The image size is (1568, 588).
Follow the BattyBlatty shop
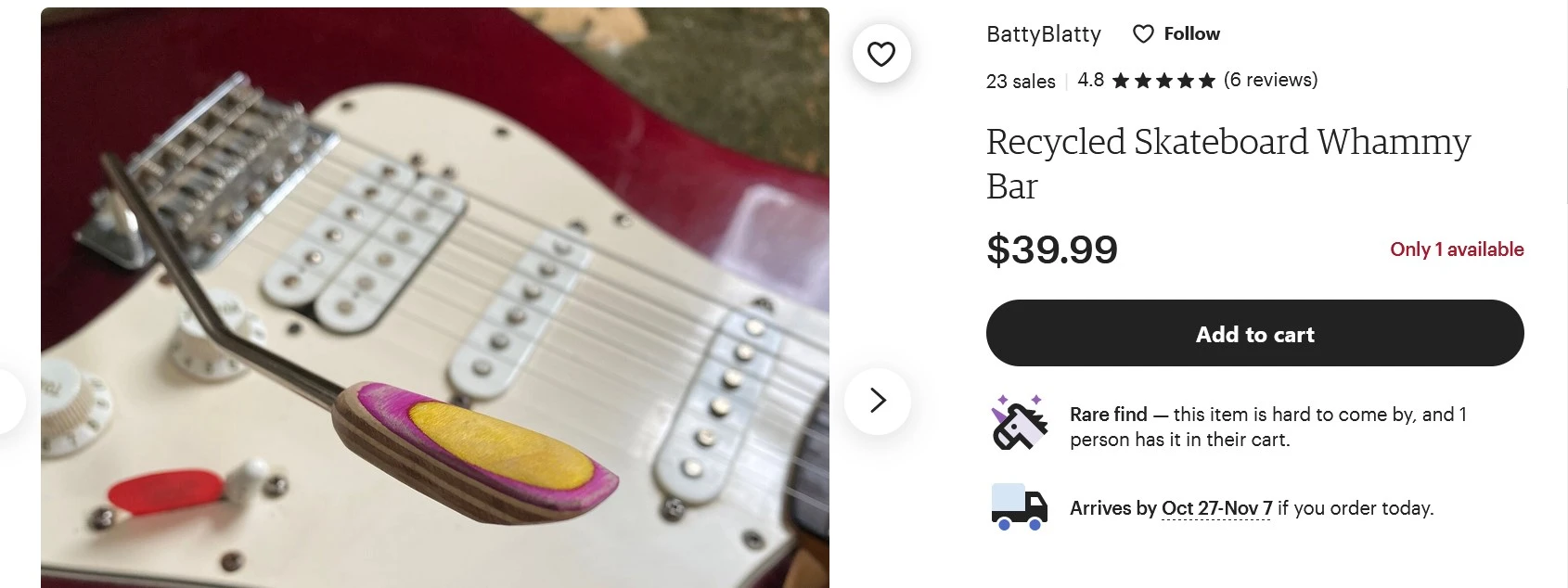(x=1176, y=34)
